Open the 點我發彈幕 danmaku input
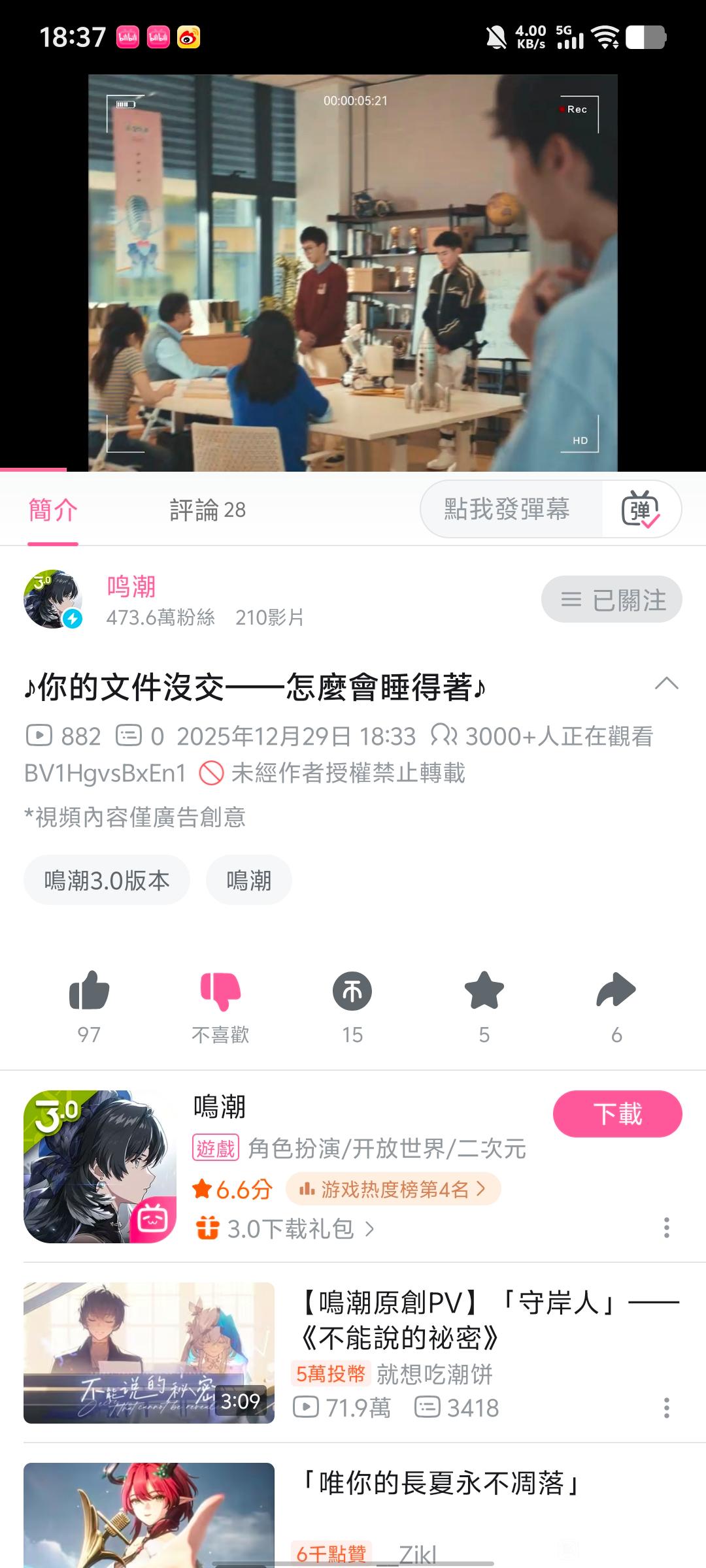This screenshot has width=706, height=1568. pyautogui.click(x=507, y=509)
